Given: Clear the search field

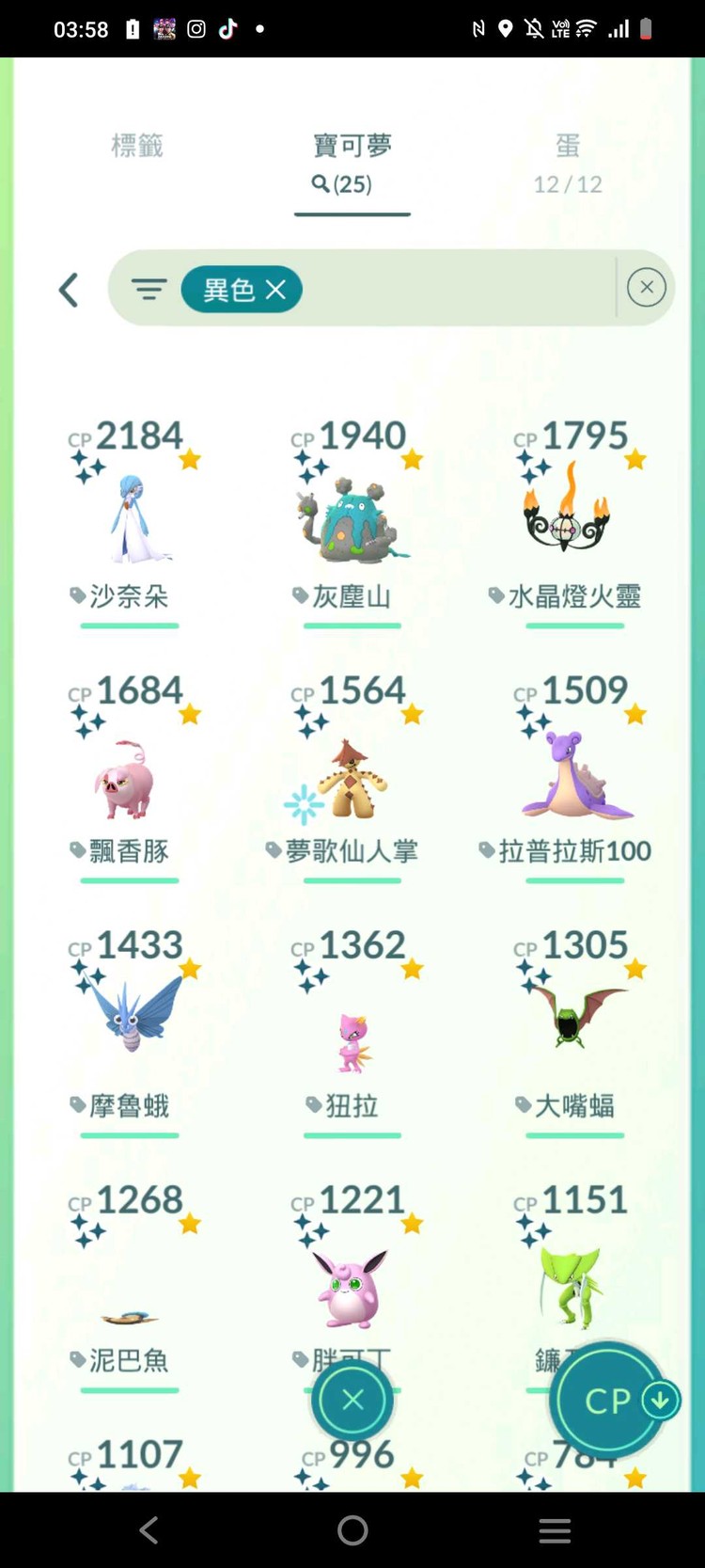Looking at the screenshot, I should [646, 288].
